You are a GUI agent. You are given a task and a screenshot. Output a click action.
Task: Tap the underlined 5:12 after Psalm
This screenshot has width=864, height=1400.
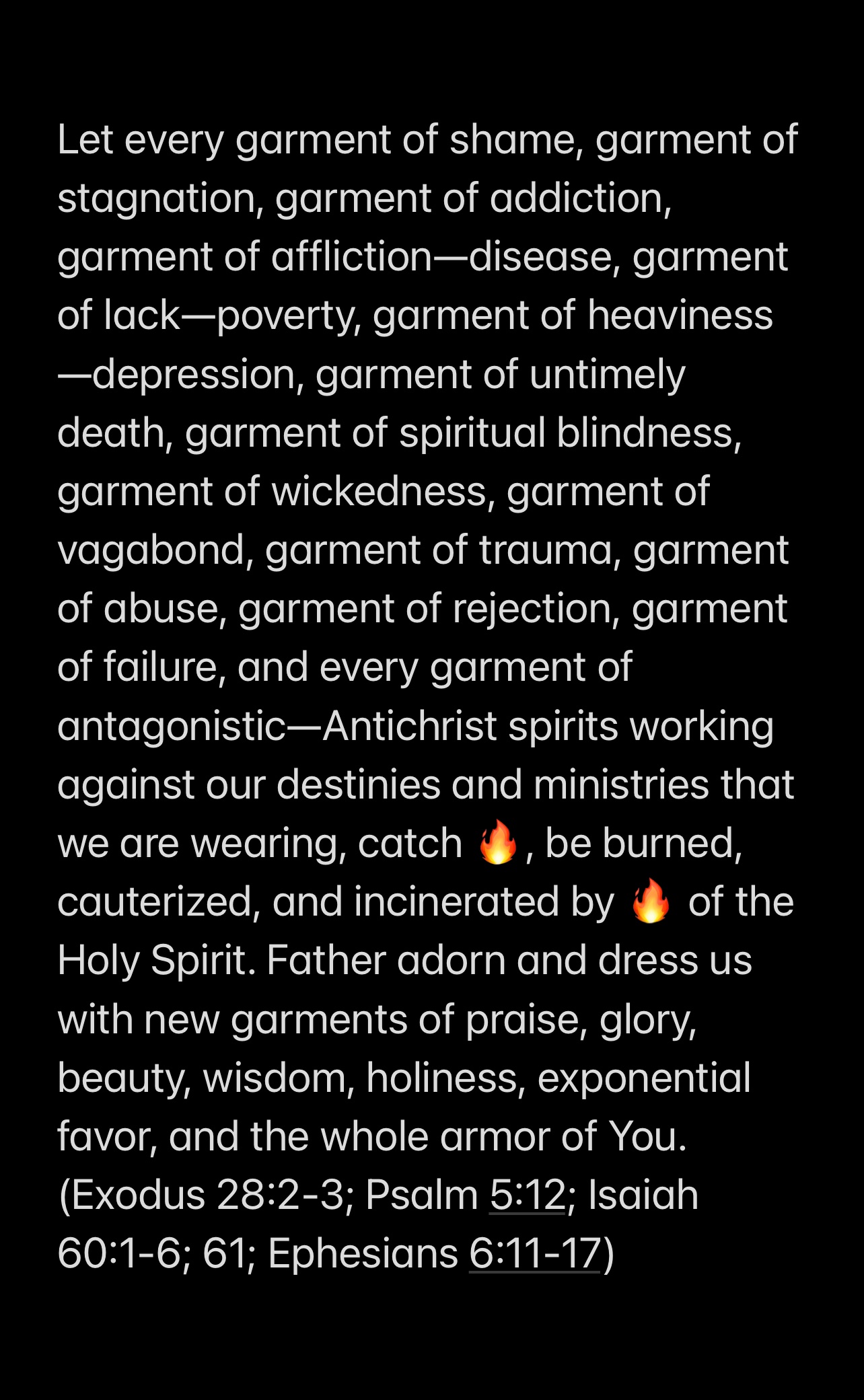point(528,1195)
